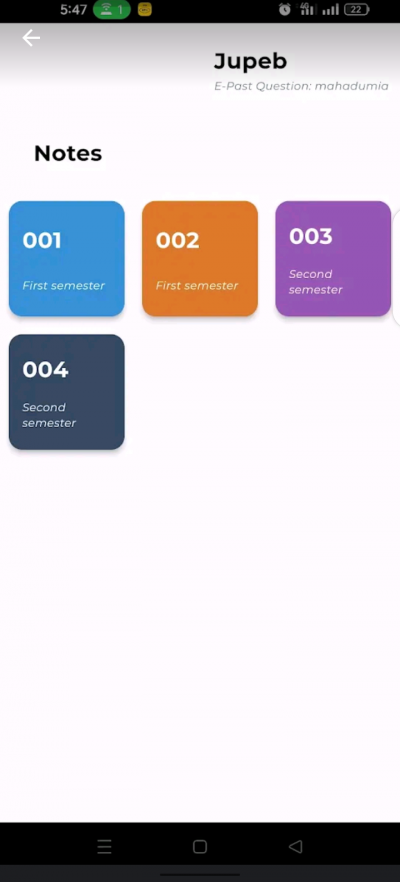Open the 003 Second semester note card
Viewport: 400px width, 882px height.
pos(333,259)
